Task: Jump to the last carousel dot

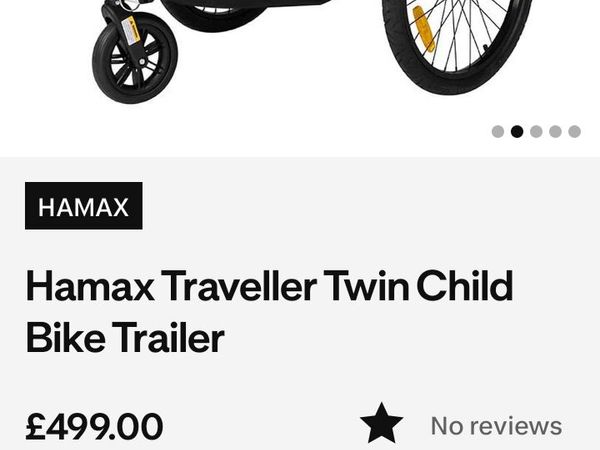Action: tap(574, 131)
